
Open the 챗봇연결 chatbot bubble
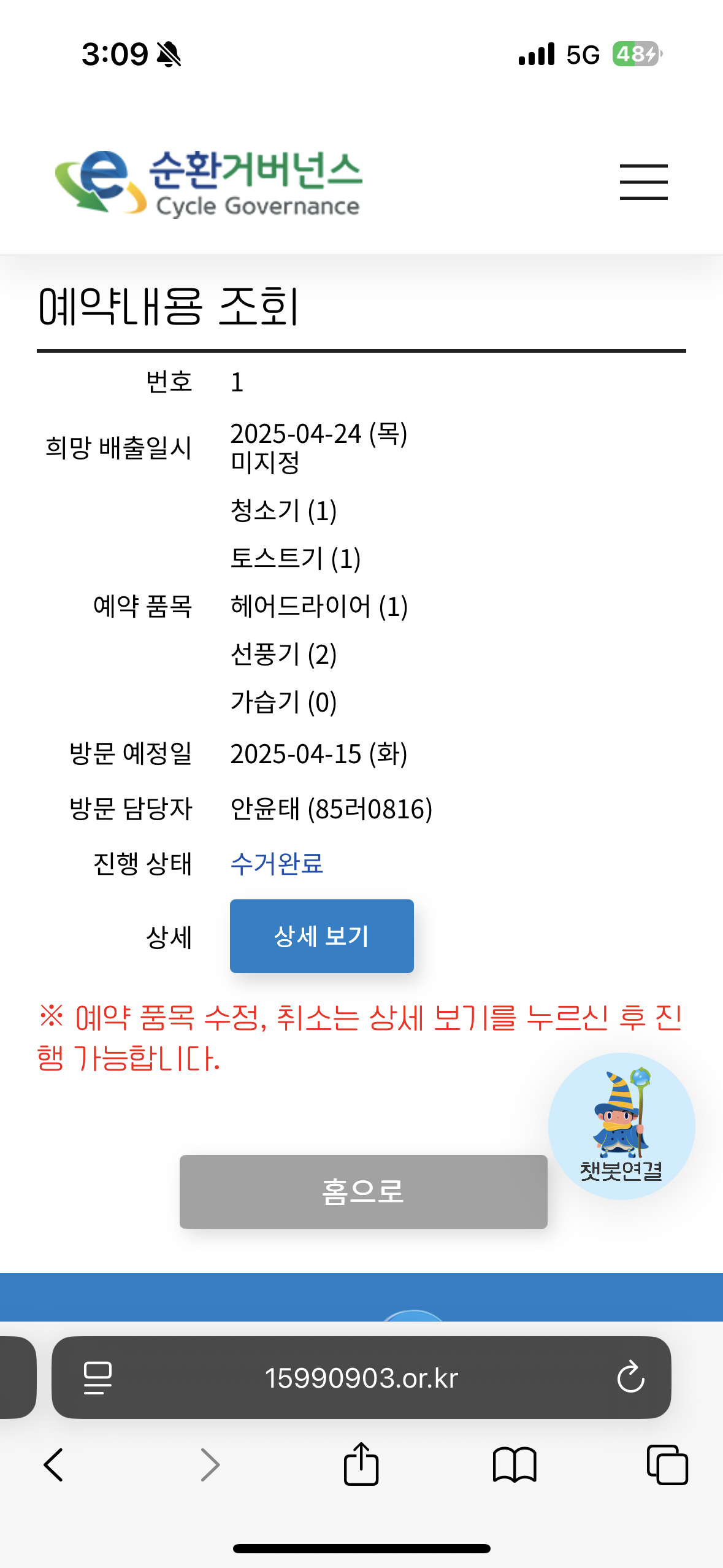(x=621, y=1126)
